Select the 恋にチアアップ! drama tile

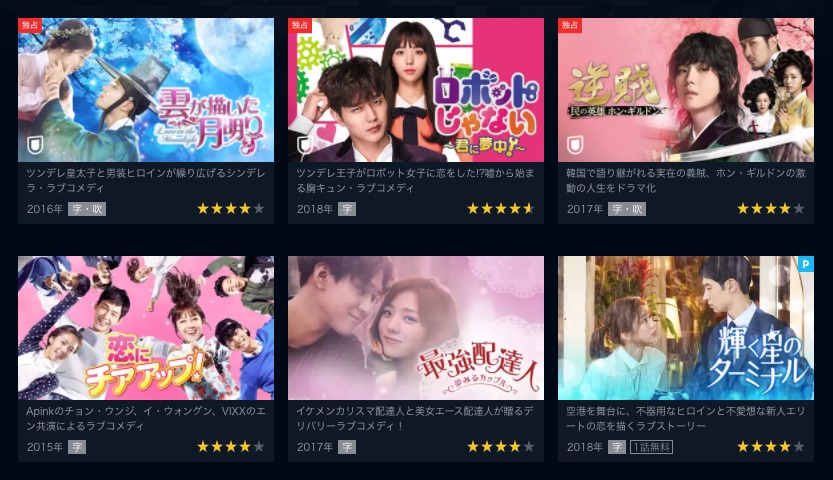[x=146, y=328]
